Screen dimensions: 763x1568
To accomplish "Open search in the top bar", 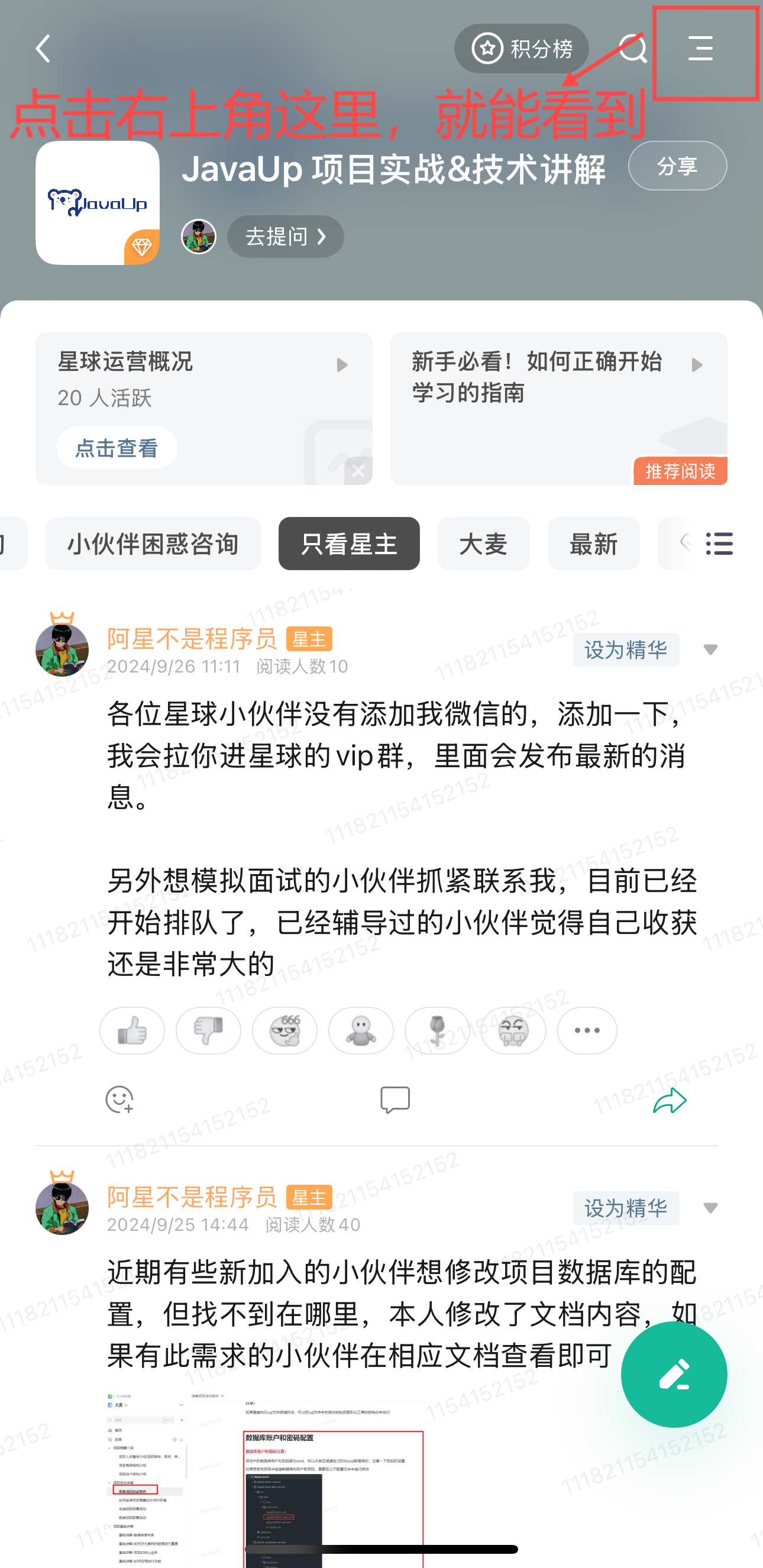I will [x=632, y=48].
